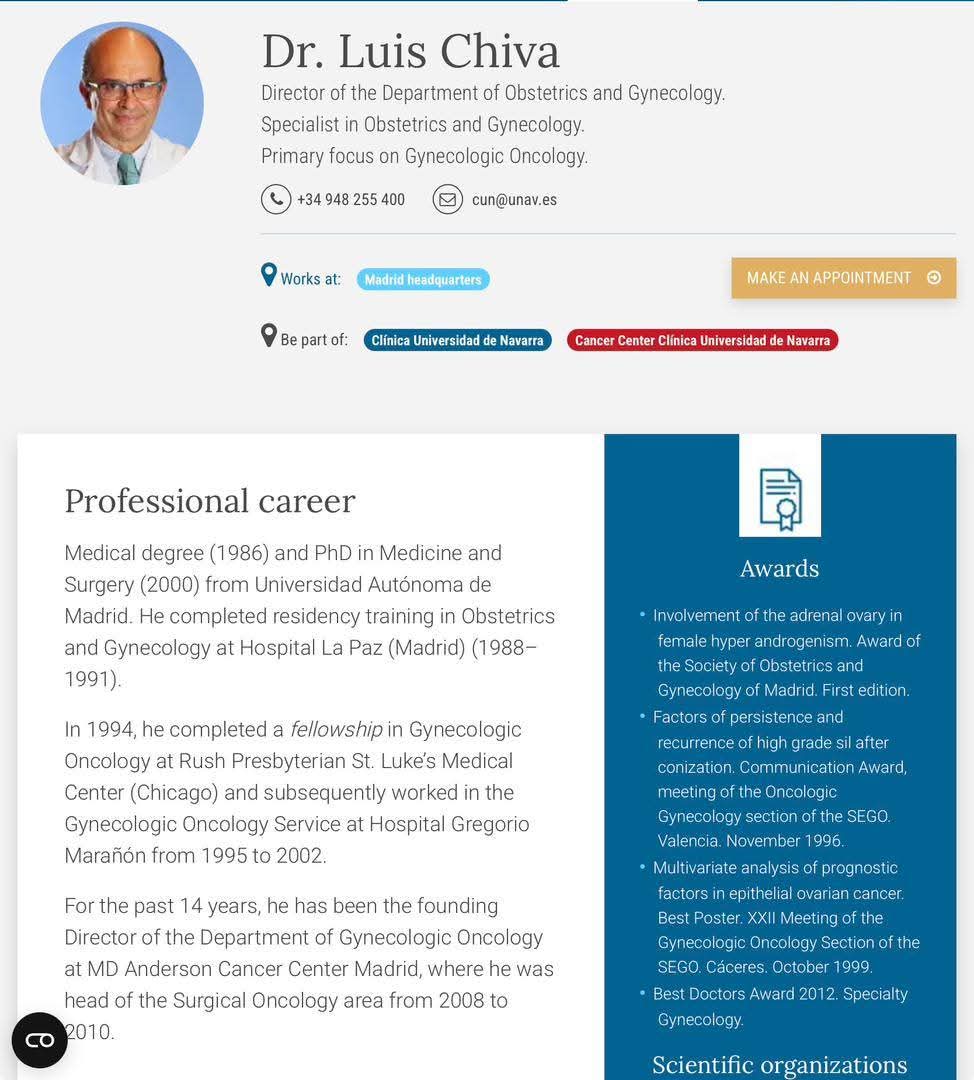This screenshot has height=1080, width=974.
Task: Call the phone number +34 948 255 400
Action: (x=350, y=199)
